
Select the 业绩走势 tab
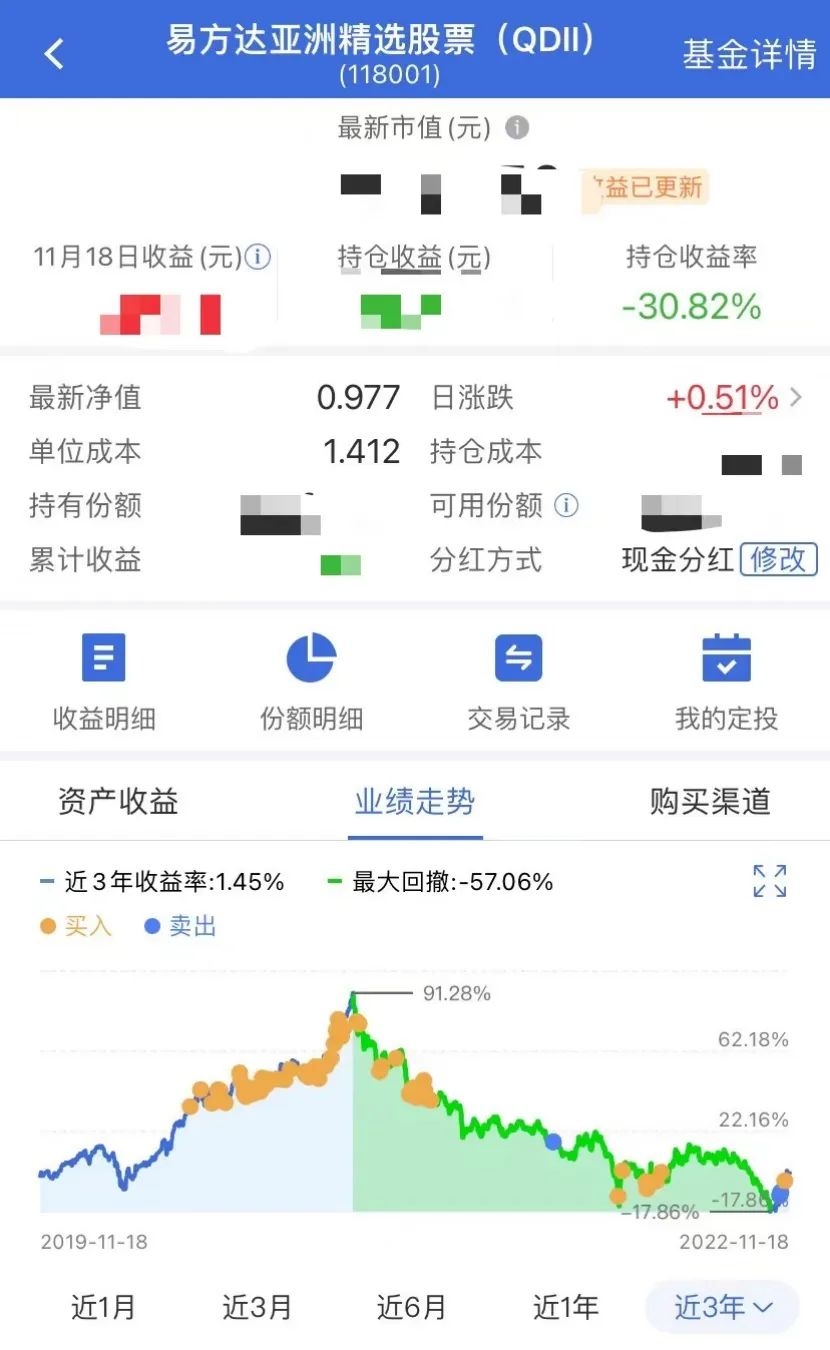[x=415, y=801]
